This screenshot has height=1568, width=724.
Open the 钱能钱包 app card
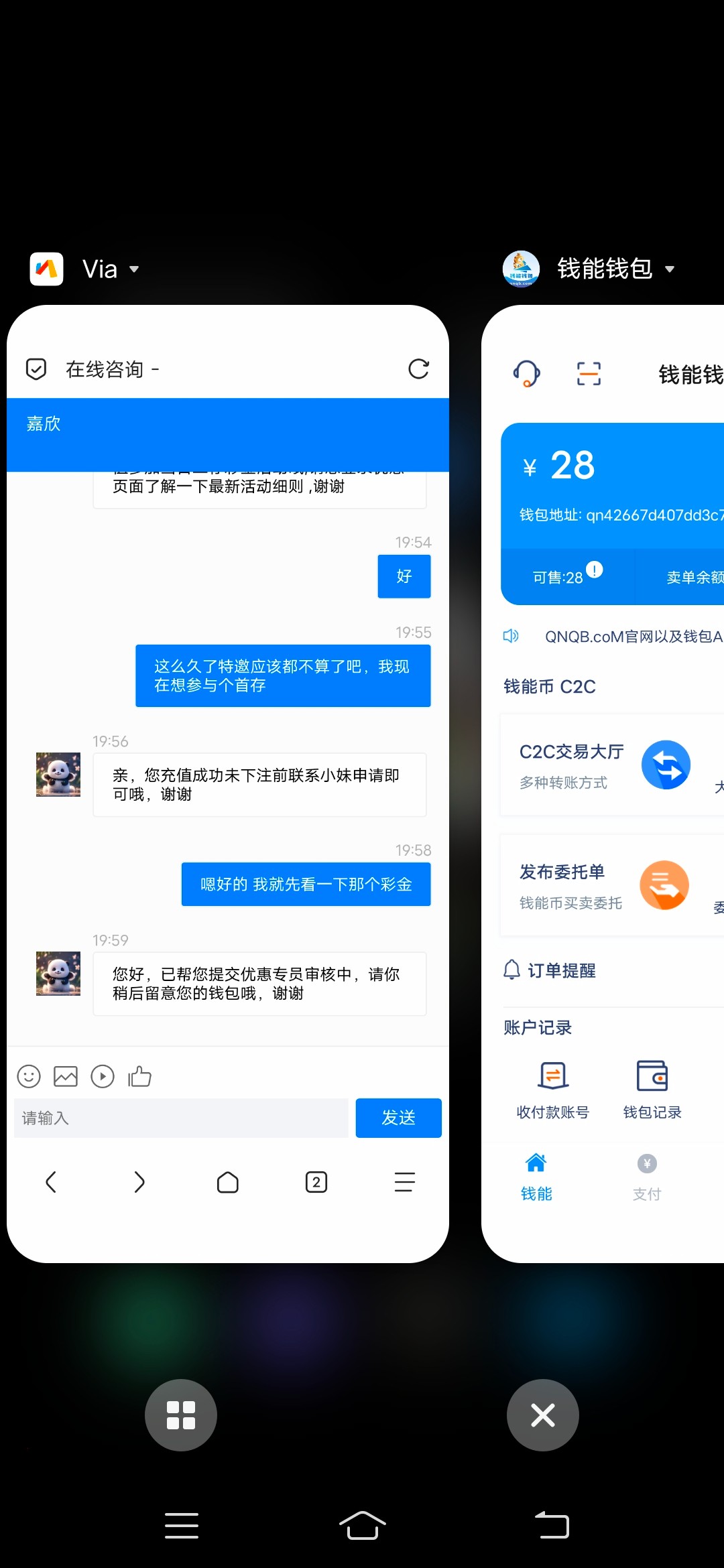coord(603,784)
